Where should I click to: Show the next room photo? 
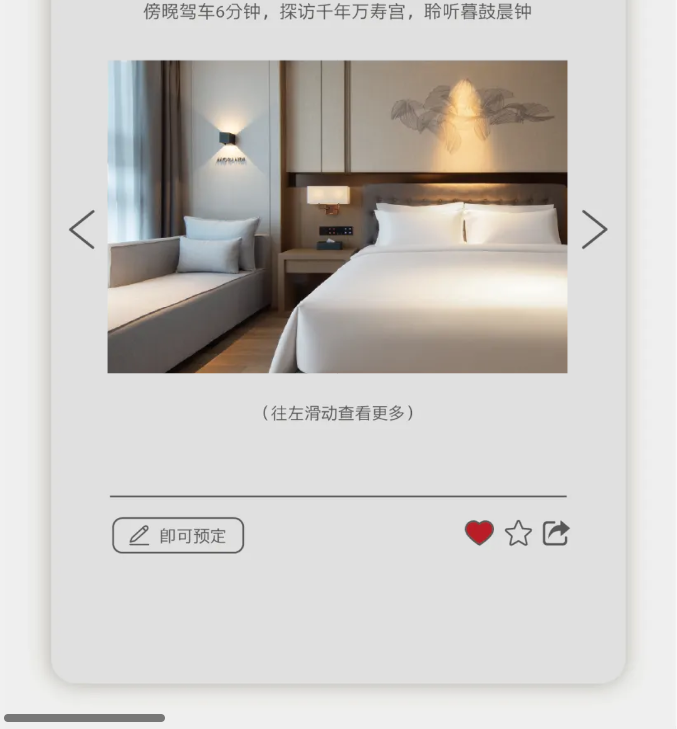594,230
